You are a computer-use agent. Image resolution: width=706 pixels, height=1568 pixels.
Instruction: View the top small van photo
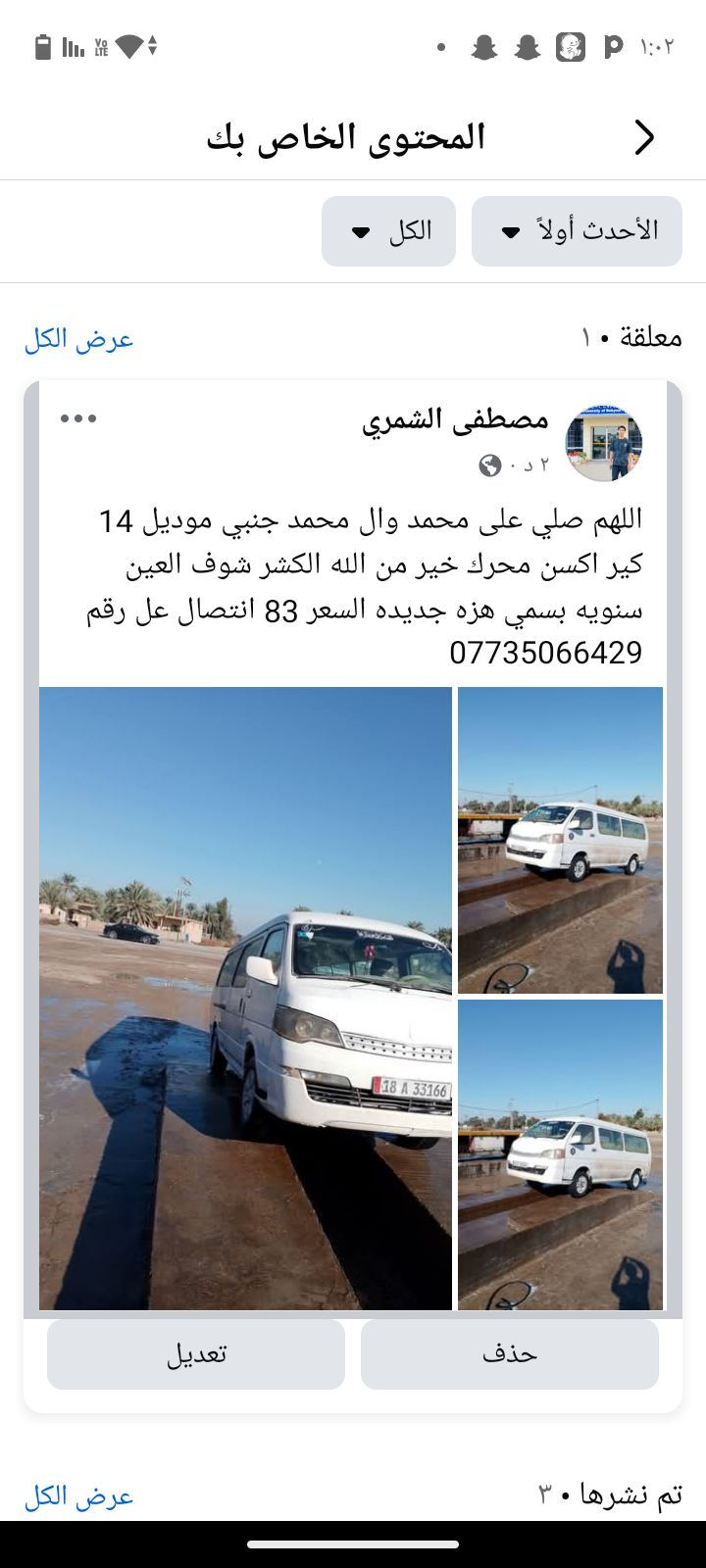560,840
